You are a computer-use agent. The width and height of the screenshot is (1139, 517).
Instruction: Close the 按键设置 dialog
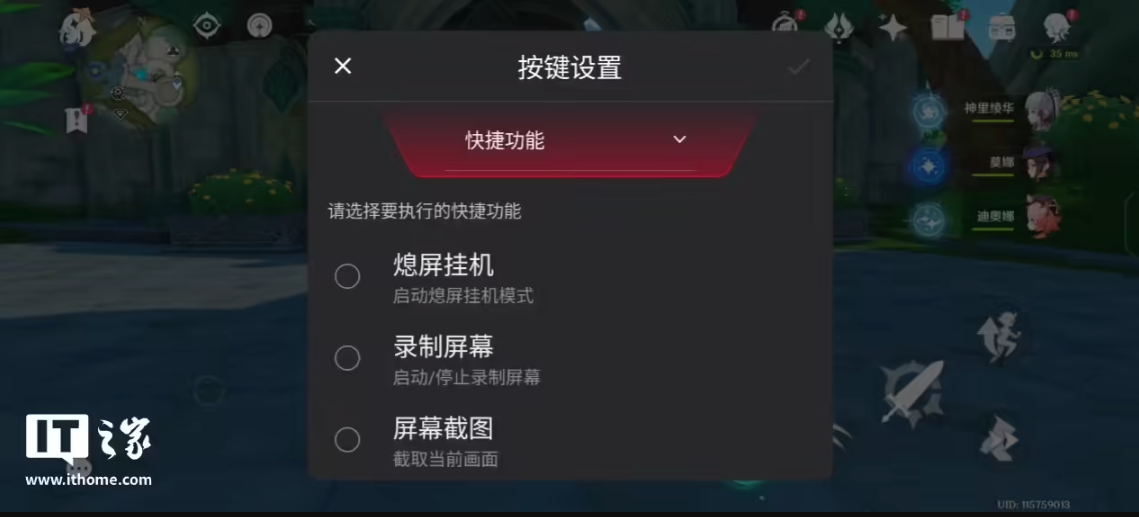click(343, 66)
